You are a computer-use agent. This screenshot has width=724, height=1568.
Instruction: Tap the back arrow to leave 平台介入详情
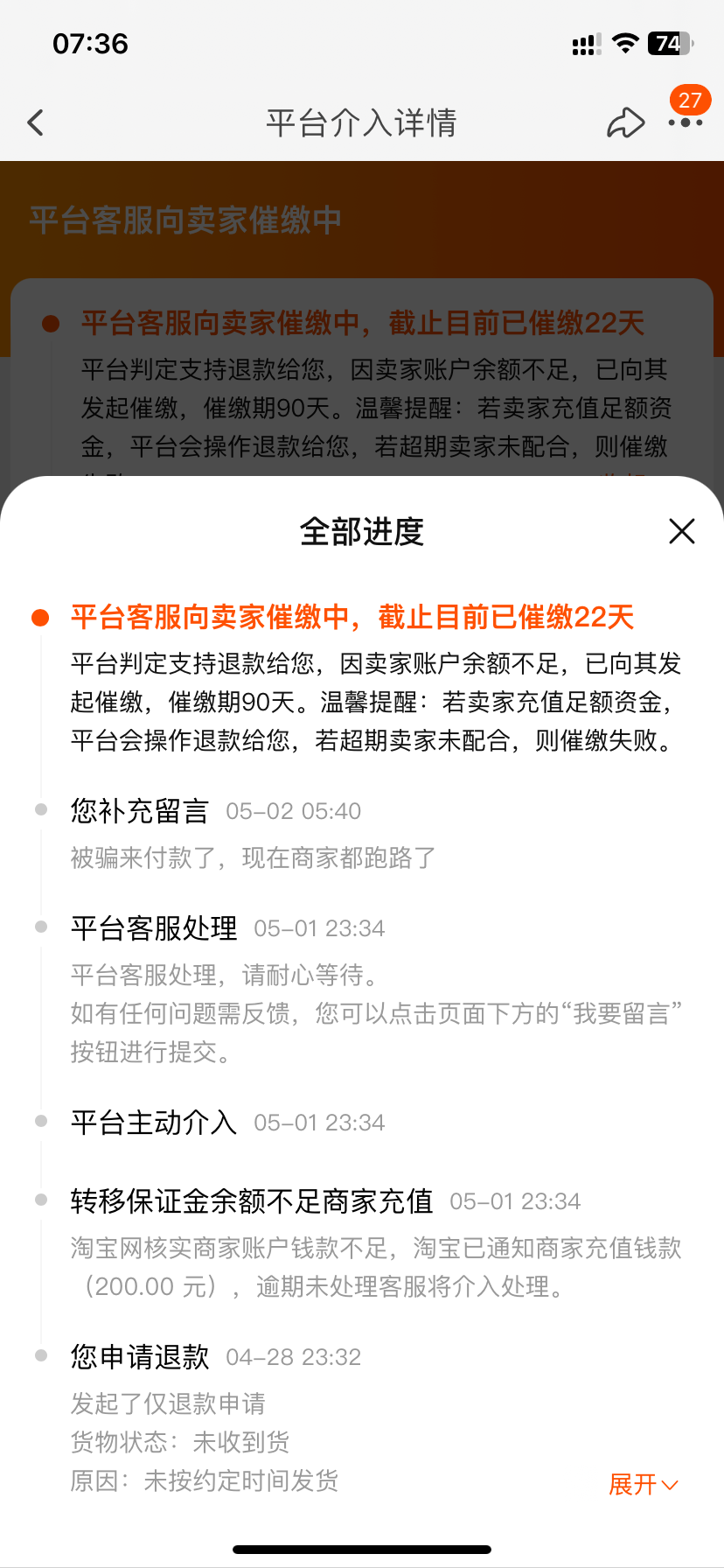tap(35, 122)
